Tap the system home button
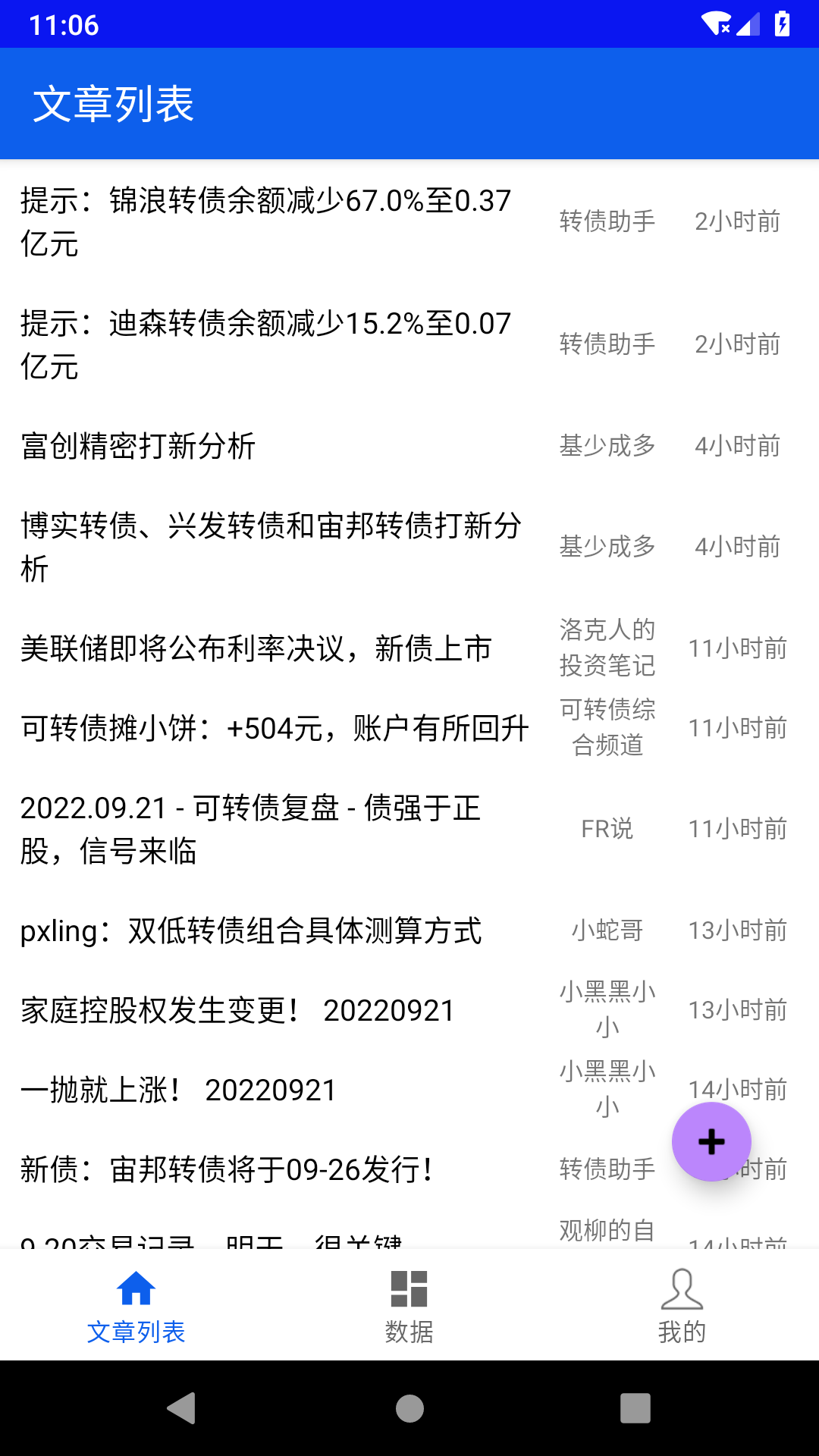The width and height of the screenshot is (819, 1456). pyautogui.click(x=409, y=1408)
